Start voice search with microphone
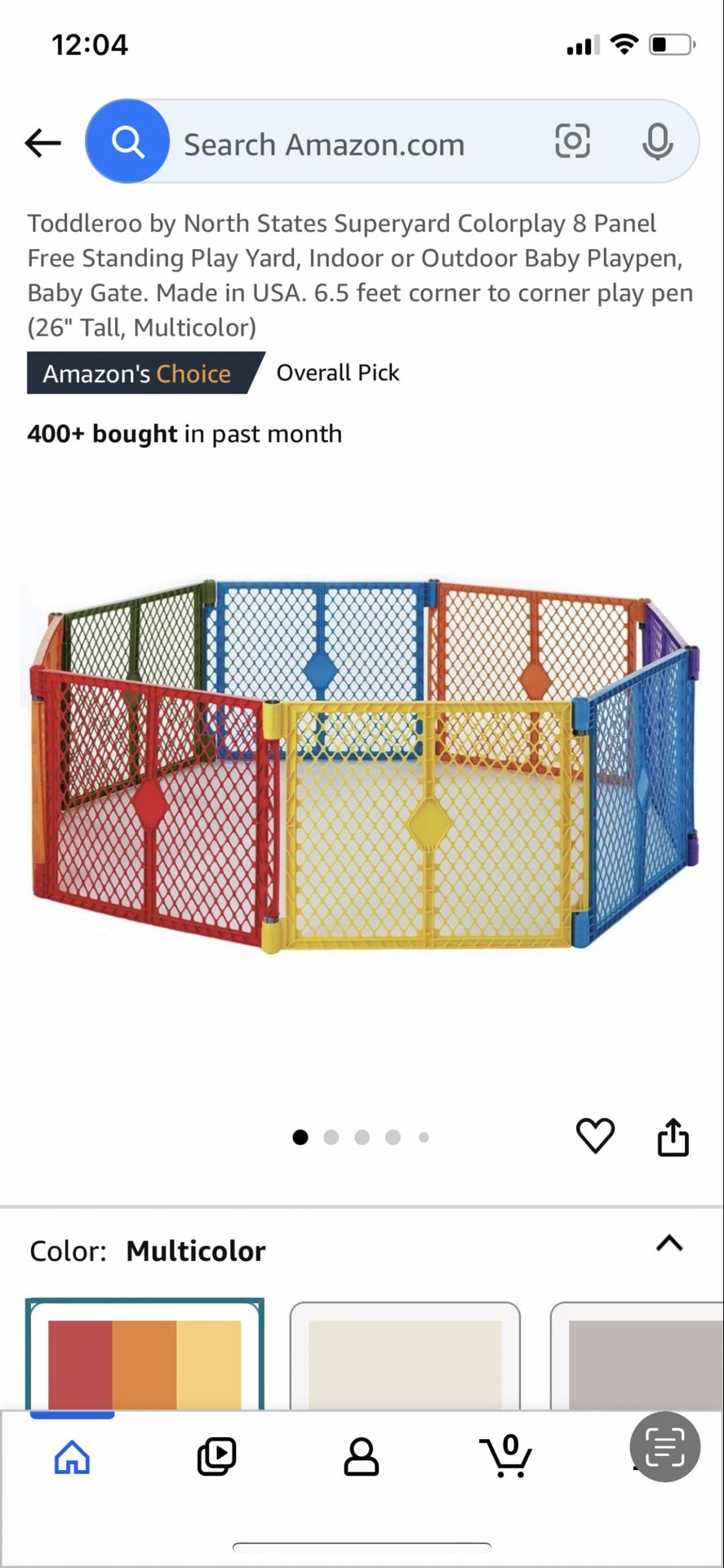This screenshot has height=1568, width=724. (657, 141)
